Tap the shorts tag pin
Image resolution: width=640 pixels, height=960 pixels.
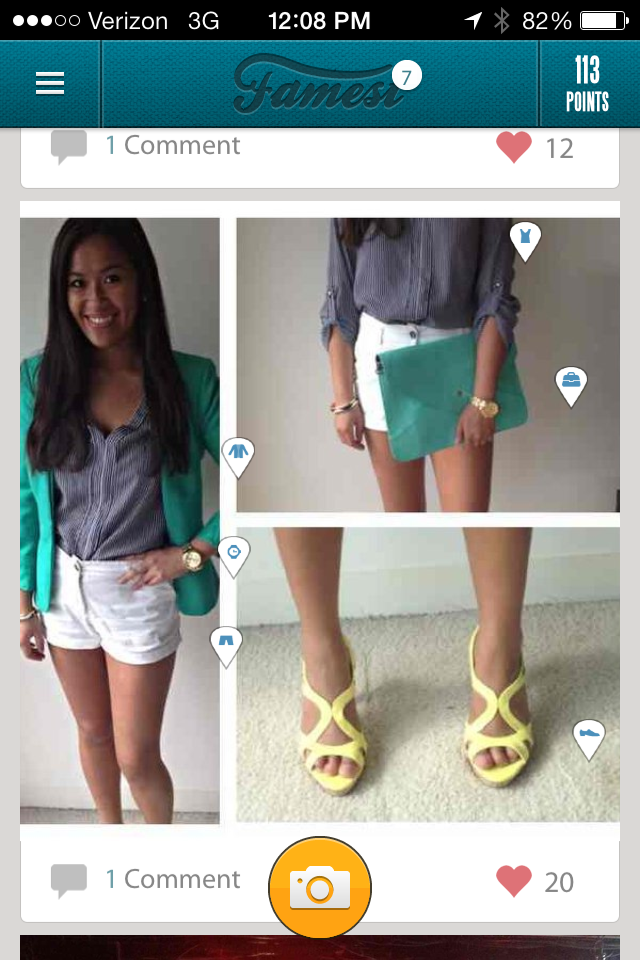pyautogui.click(x=226, y=644)
